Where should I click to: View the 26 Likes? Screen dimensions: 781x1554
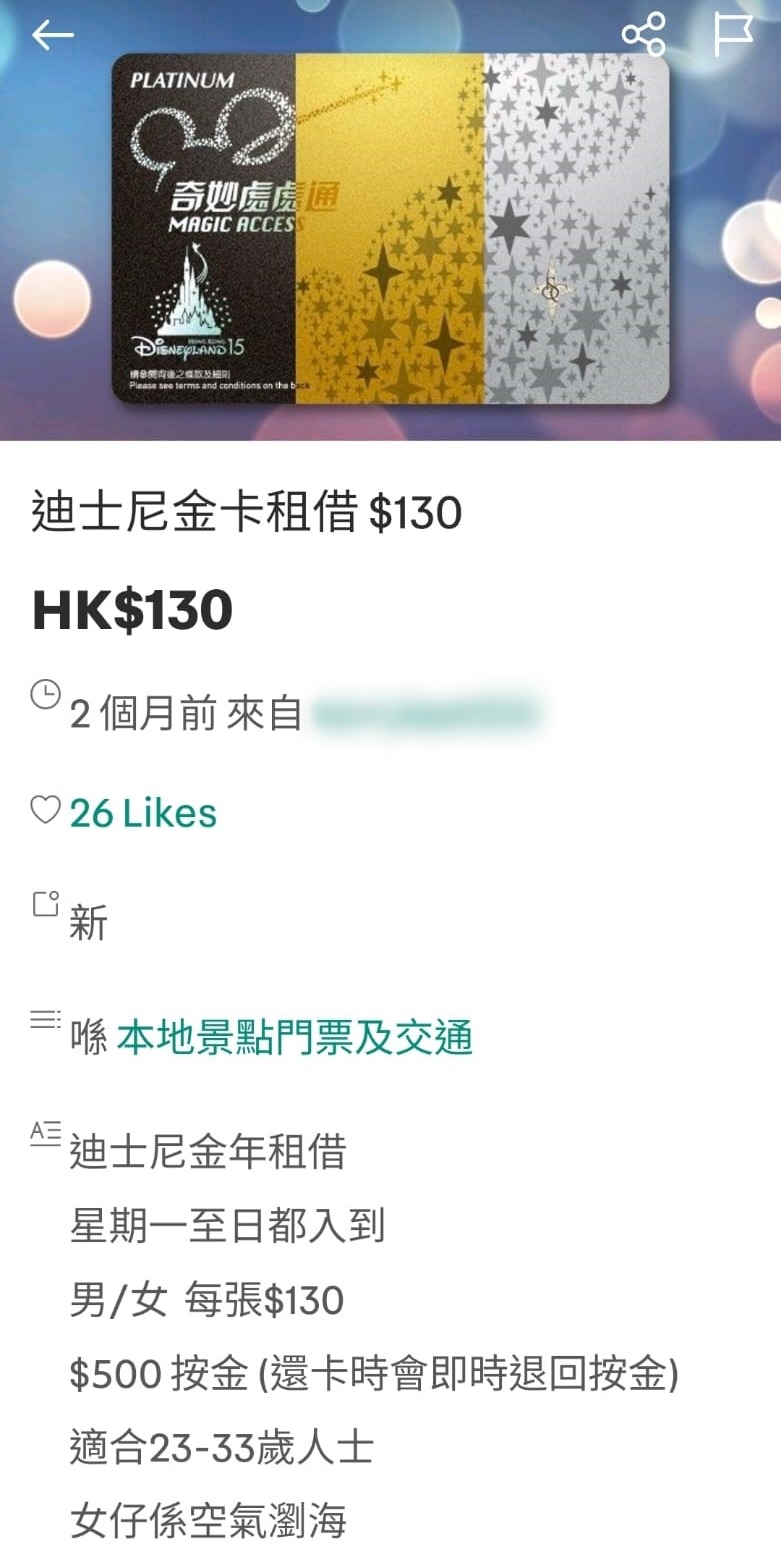(143, 813)
